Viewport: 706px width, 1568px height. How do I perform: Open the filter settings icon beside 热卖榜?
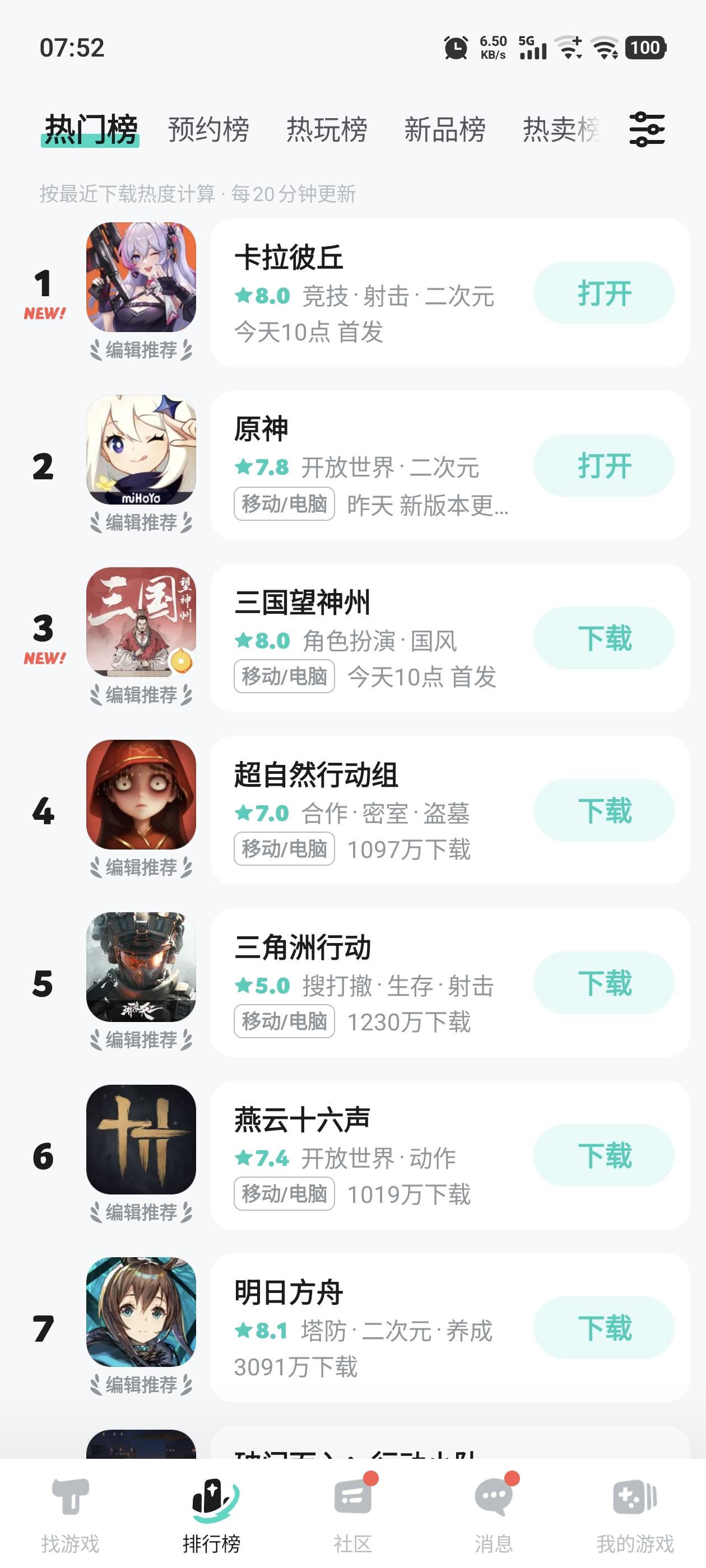[x=648, y=129]
